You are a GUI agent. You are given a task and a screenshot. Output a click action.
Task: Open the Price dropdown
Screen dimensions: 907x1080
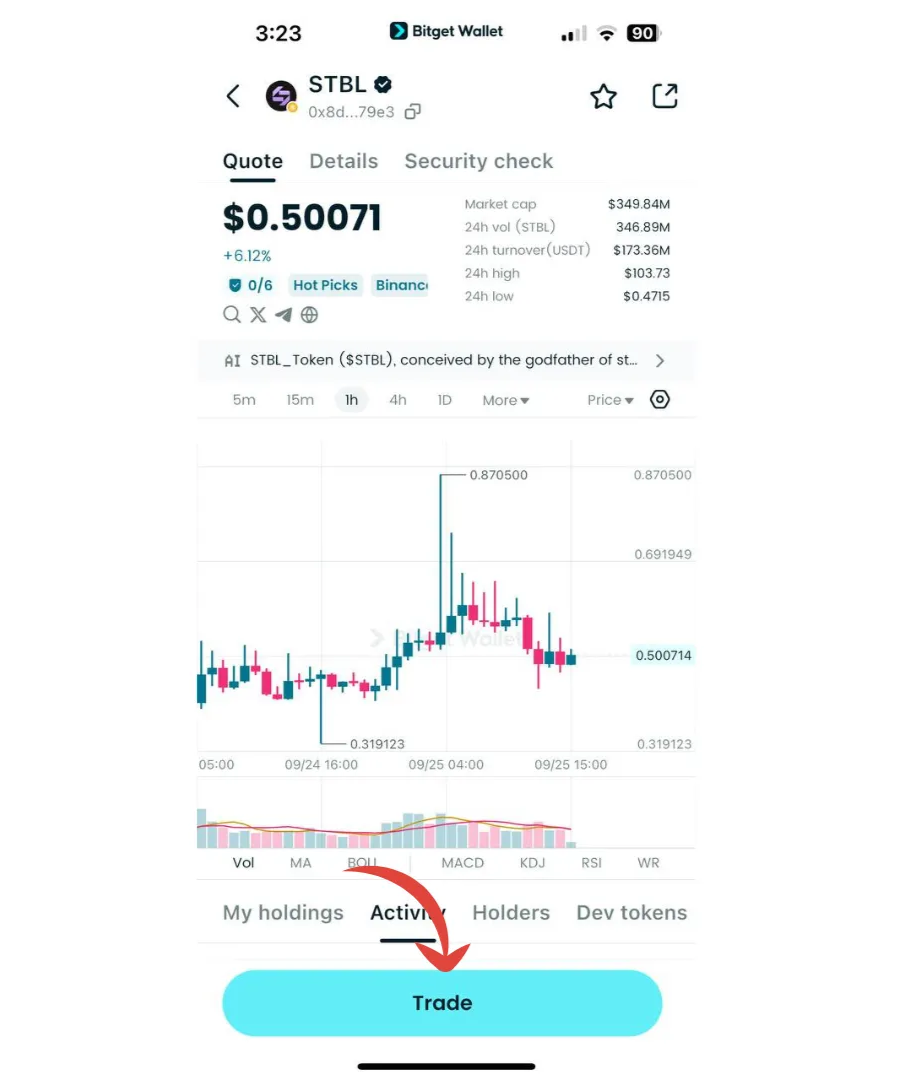[x=610, y=400]
